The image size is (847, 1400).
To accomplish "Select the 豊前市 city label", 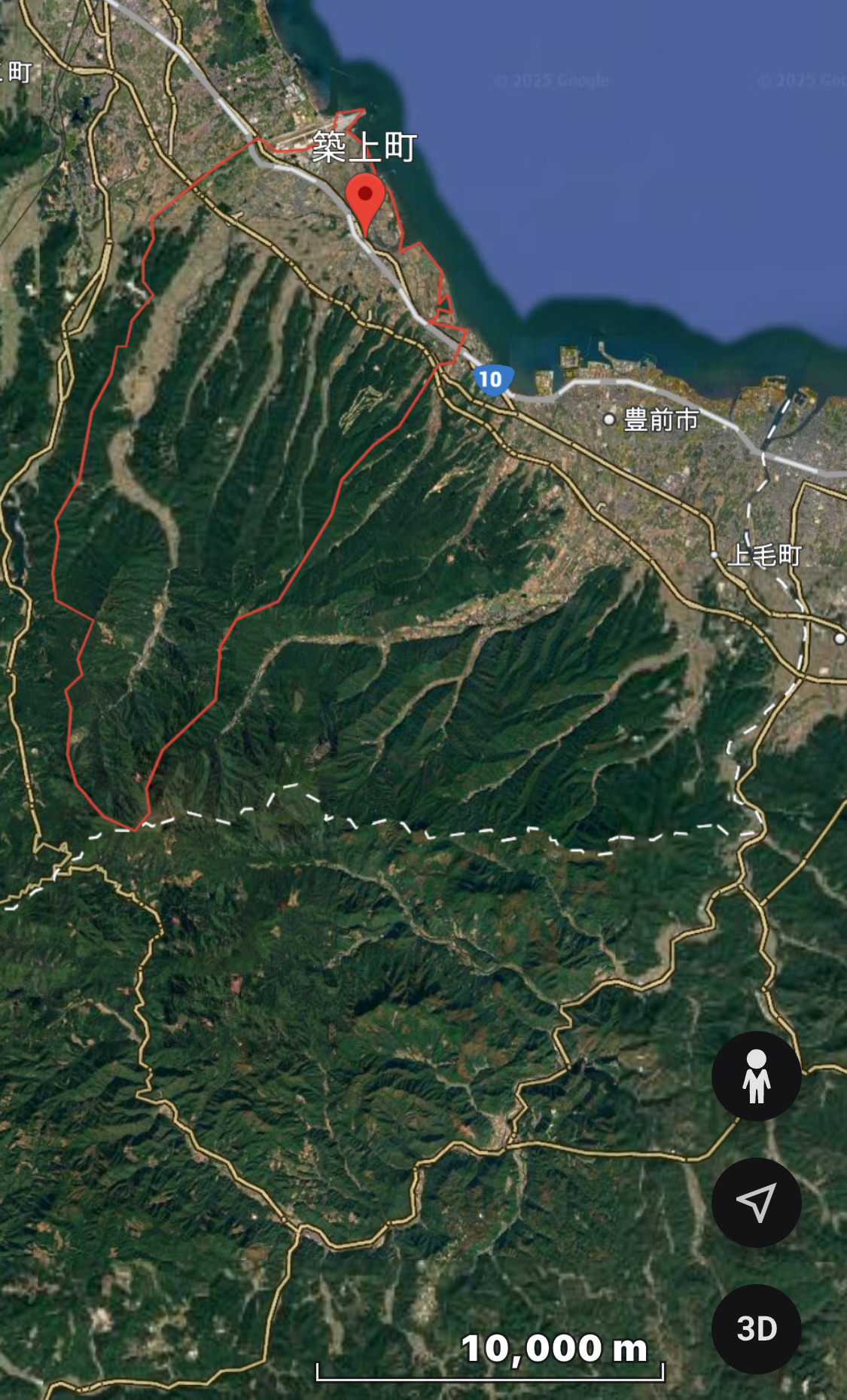I will tap(661, 419).
